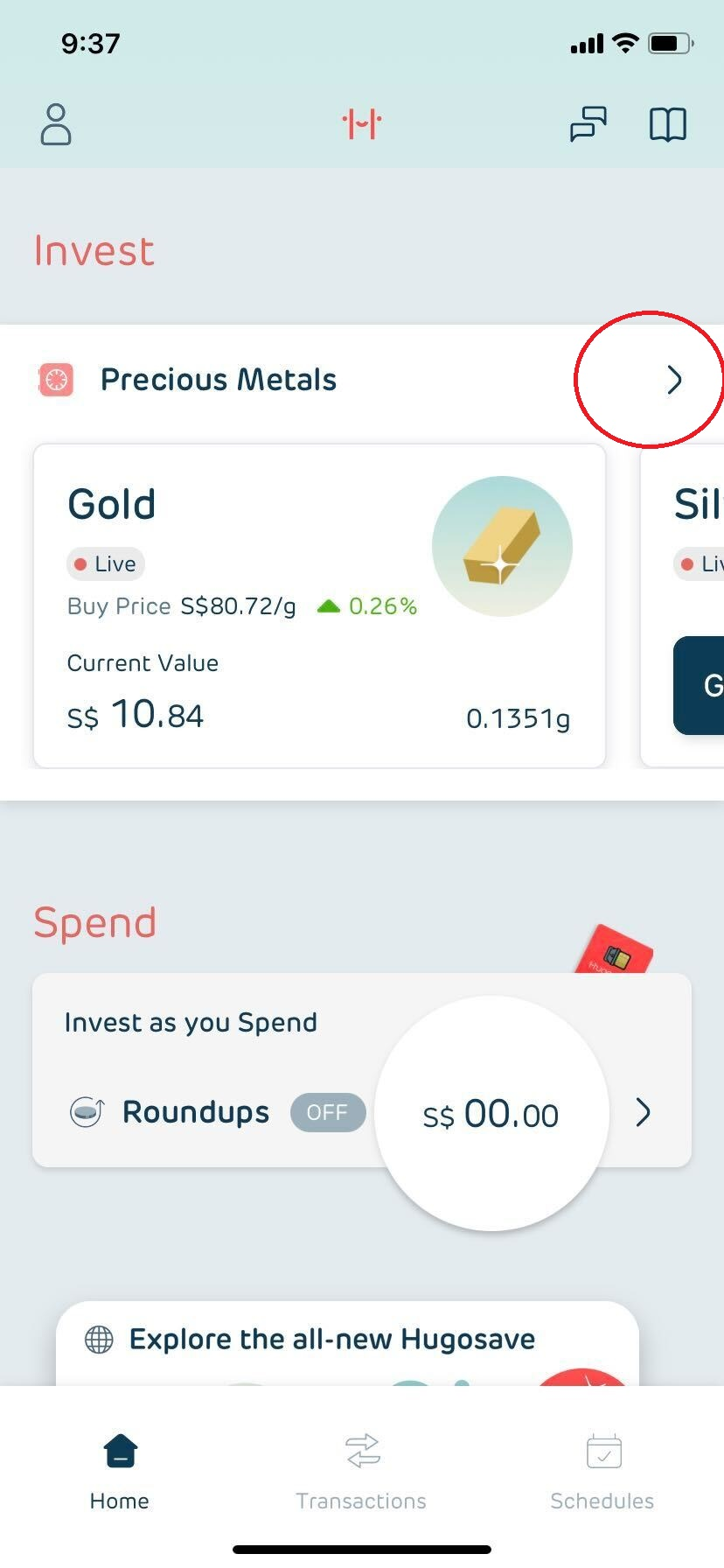Open the profile icon
Viewport: 724px width, 1568px height.
pos(56,124)
